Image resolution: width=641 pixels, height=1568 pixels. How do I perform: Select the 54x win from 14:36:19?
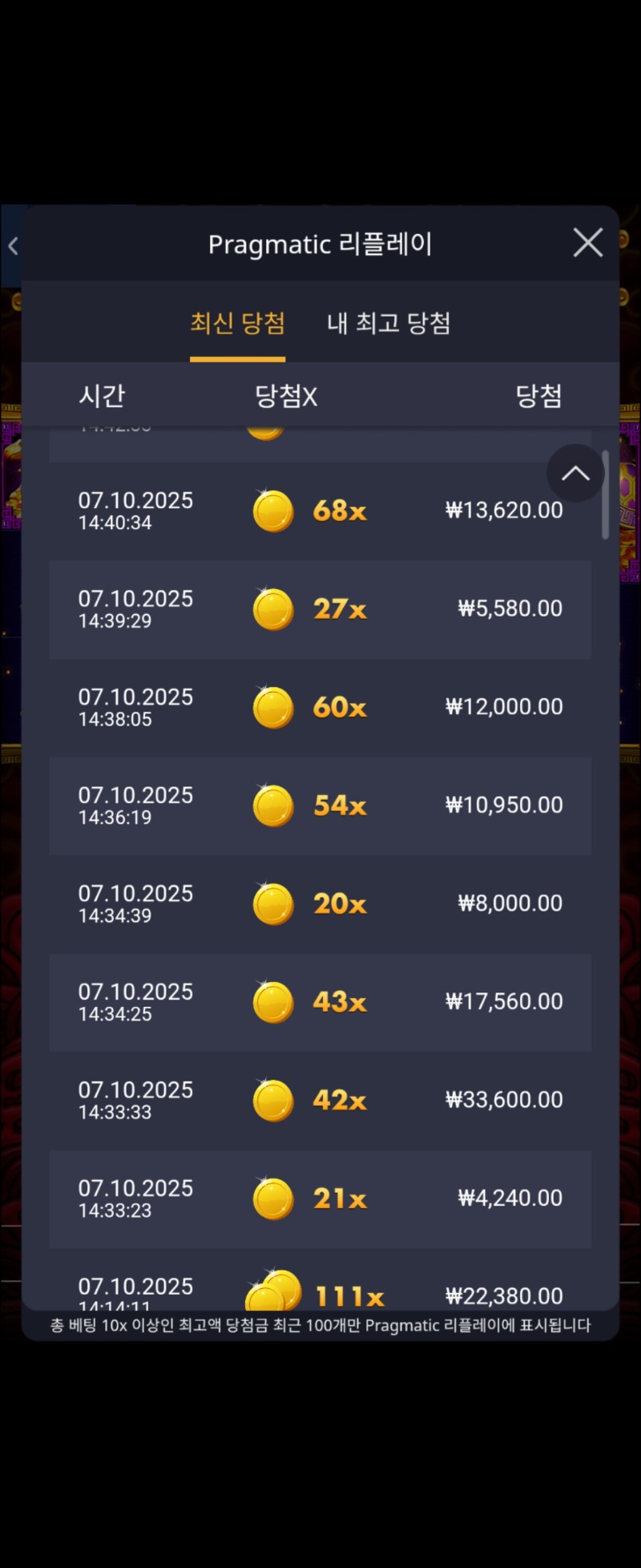pos(320,806)
